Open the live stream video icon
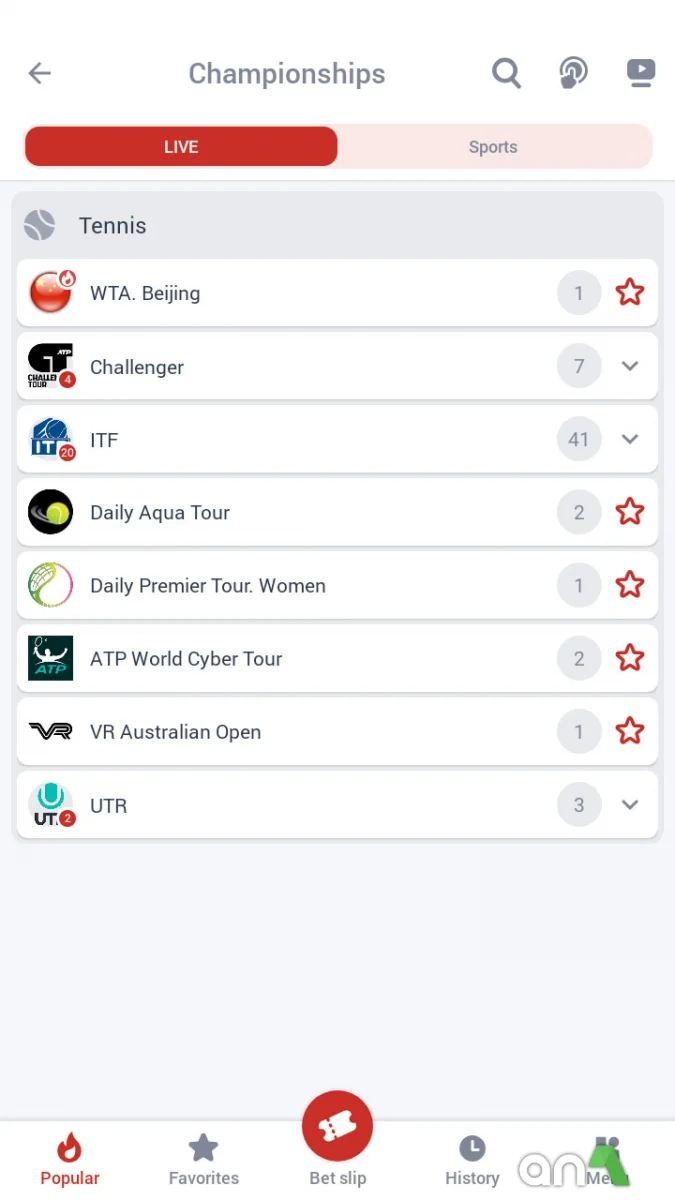Viewport: 675px width, 1200px height. (640, 73)
